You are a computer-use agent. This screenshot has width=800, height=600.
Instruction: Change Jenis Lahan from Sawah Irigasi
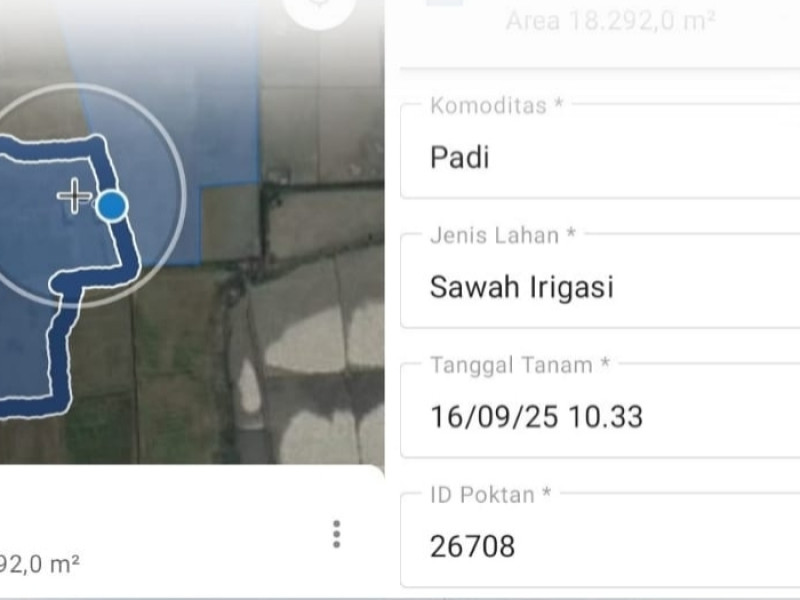600,287
